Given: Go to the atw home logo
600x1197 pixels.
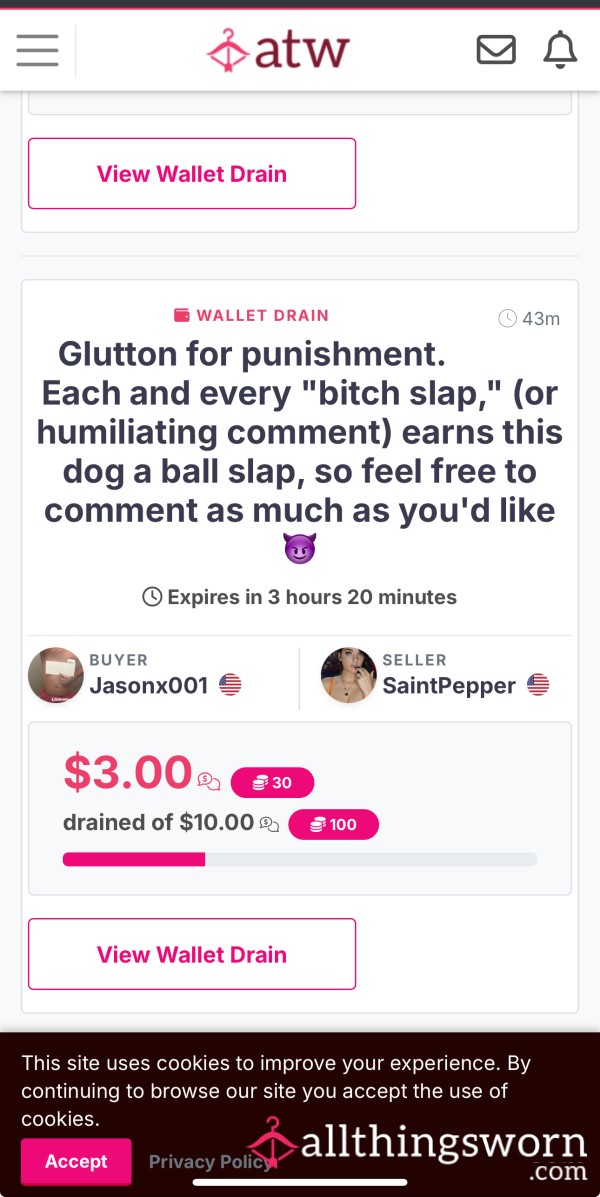Looking at the screenshot, I should click(x=278, y=50).
